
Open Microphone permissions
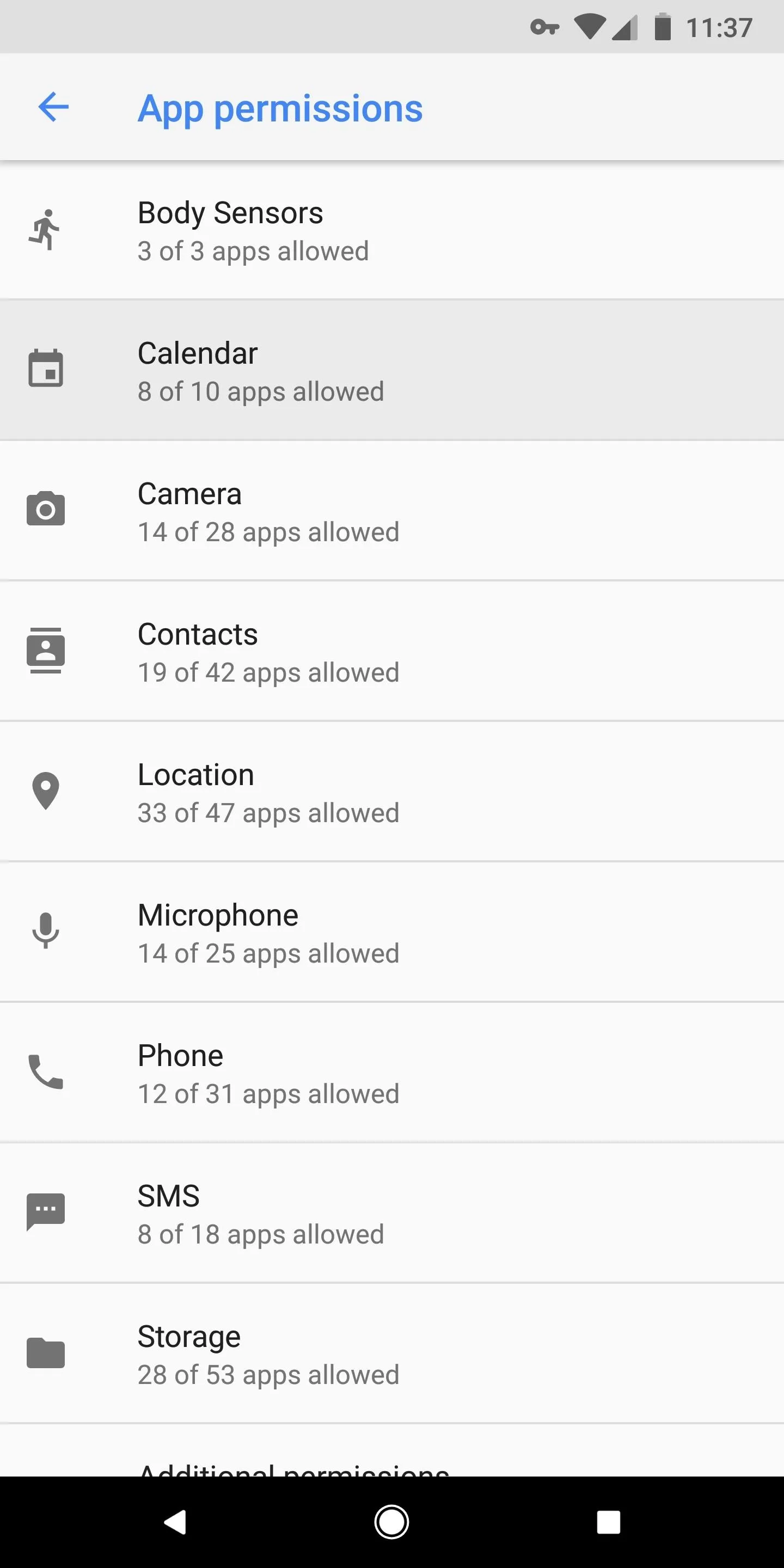tap(392, 933)
